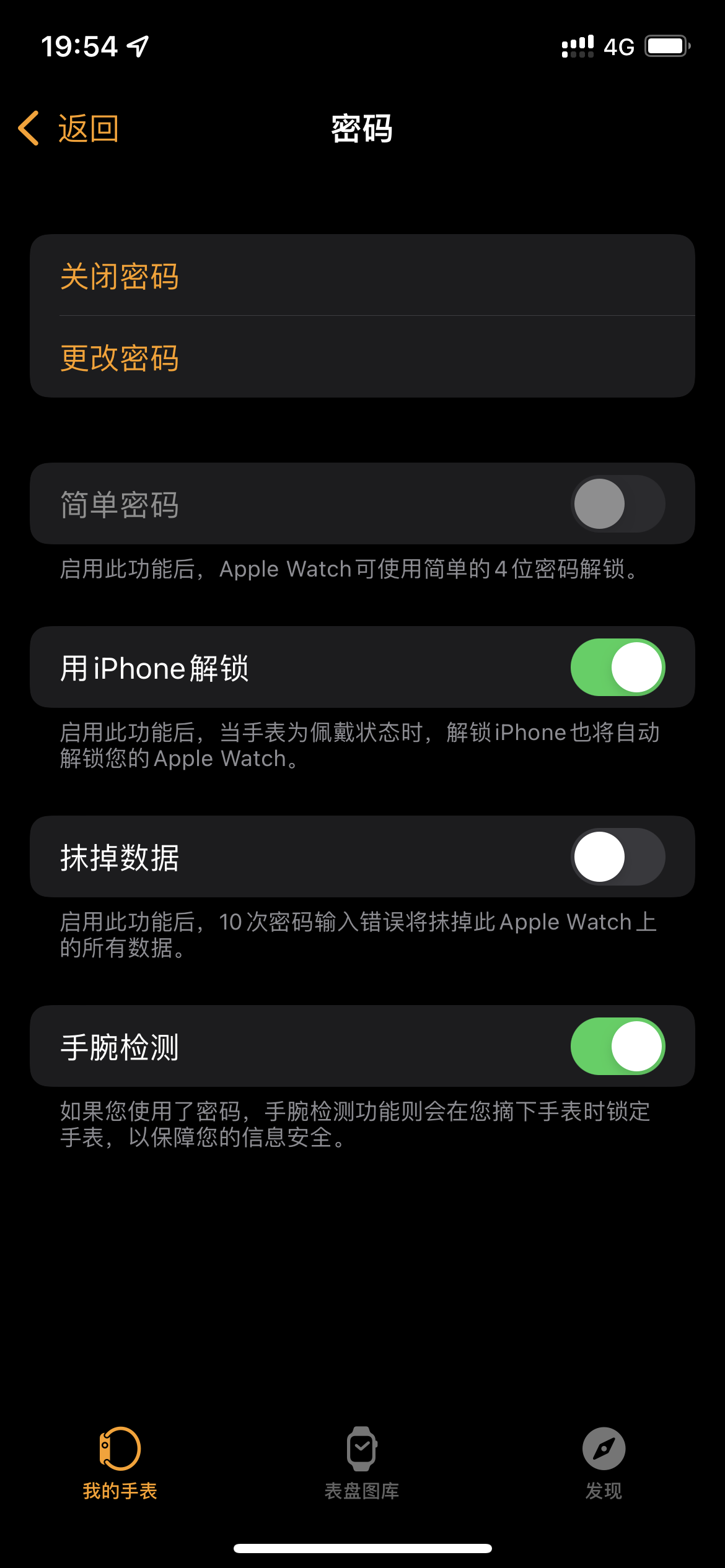Enable the 抹掉数据 switch

617,857
